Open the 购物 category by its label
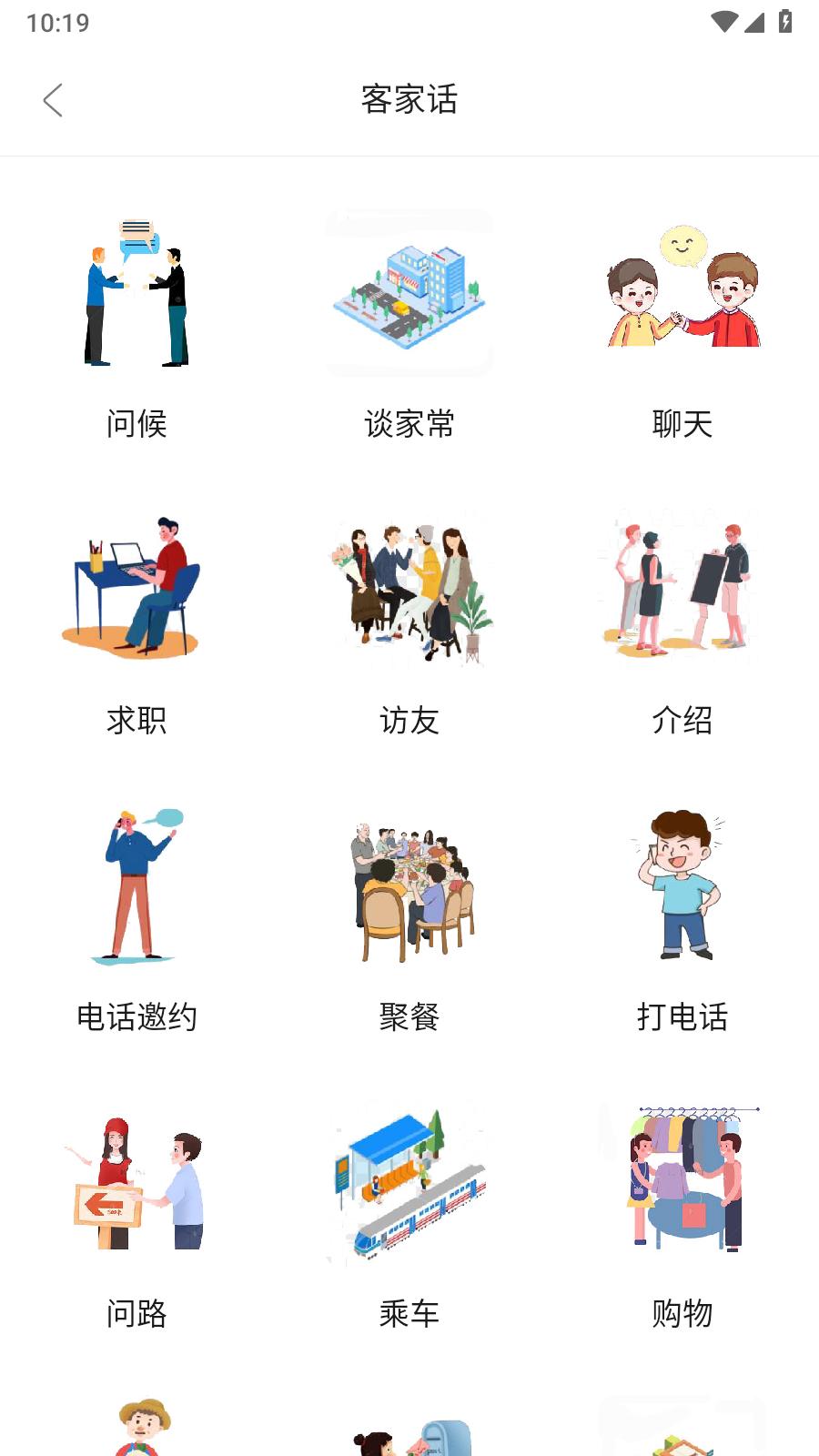The image size is (819, 1456). pyautogui.click(x=682, y=1312)
